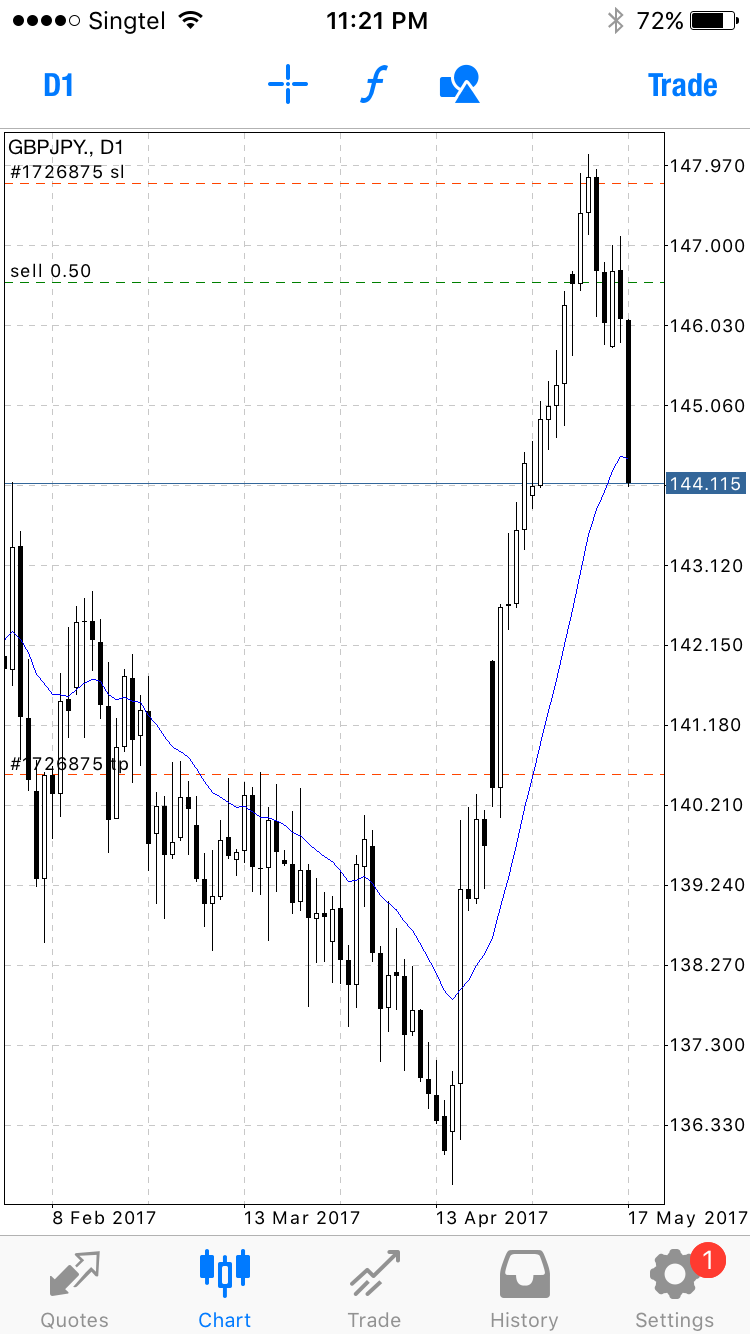Open the Settings tab
This screenshot has height=1334, width=750.
675,1288
